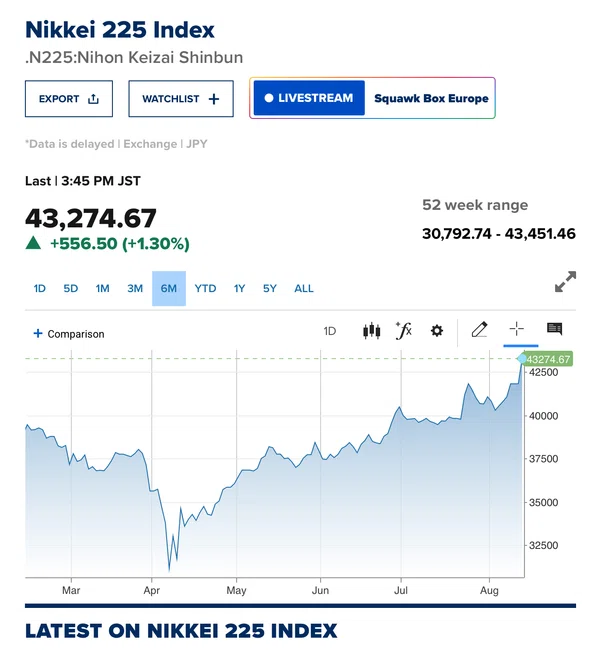
Task: Expand chart to full screen
Action: coord(565,282)
